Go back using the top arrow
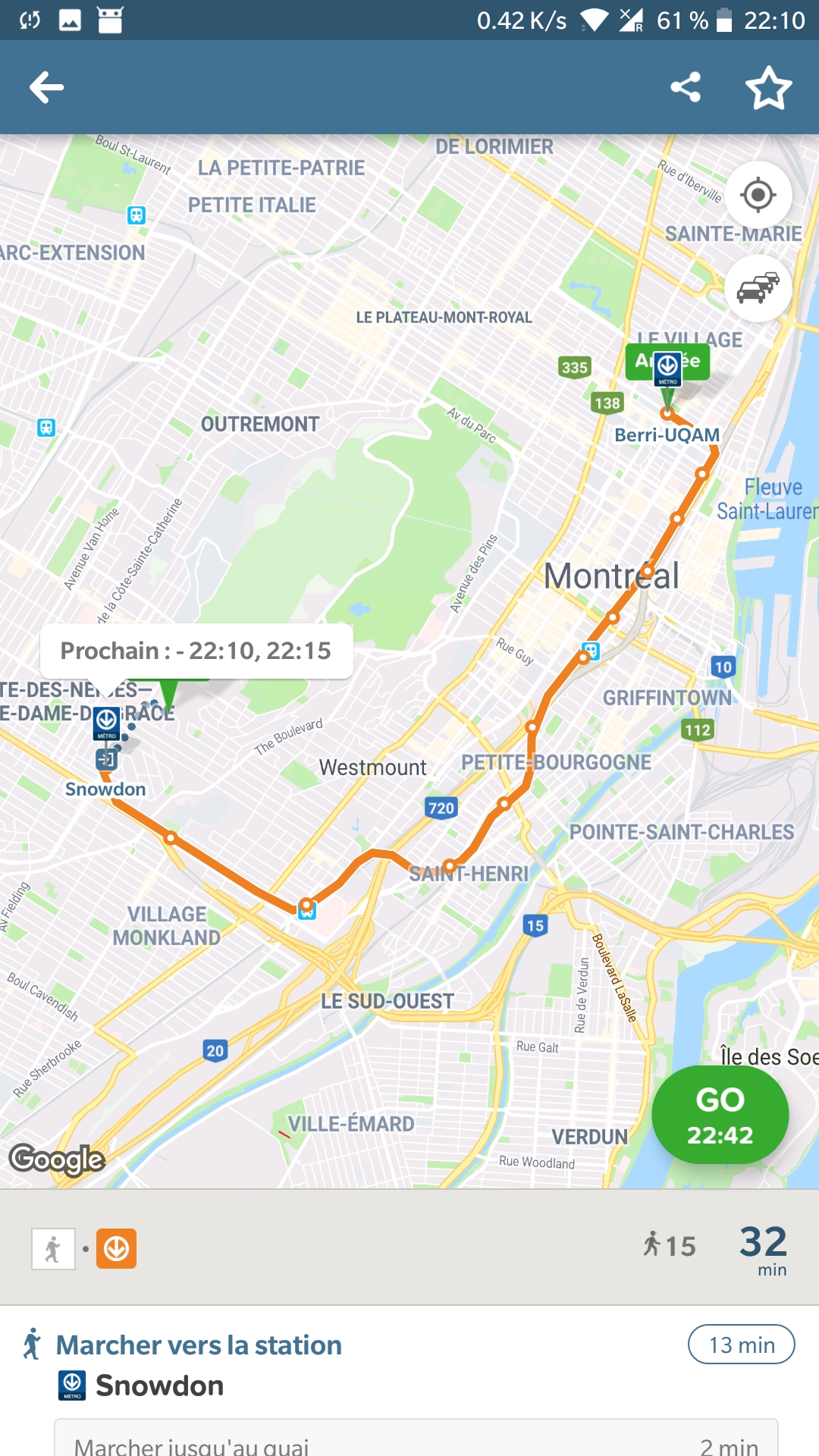Image resolution: width=819 pixels, height=1456 pixels. pyautogui.click(x=47, y=88)
